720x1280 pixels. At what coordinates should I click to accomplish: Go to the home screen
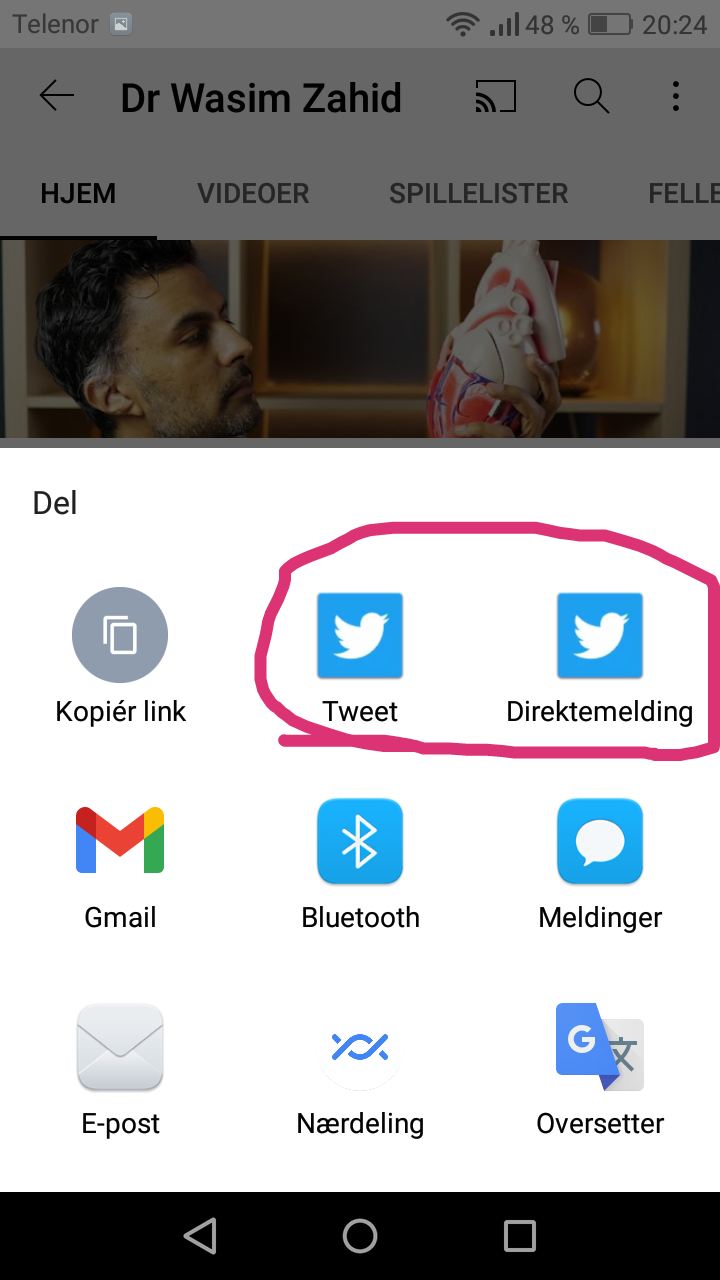click(360, 1236)
